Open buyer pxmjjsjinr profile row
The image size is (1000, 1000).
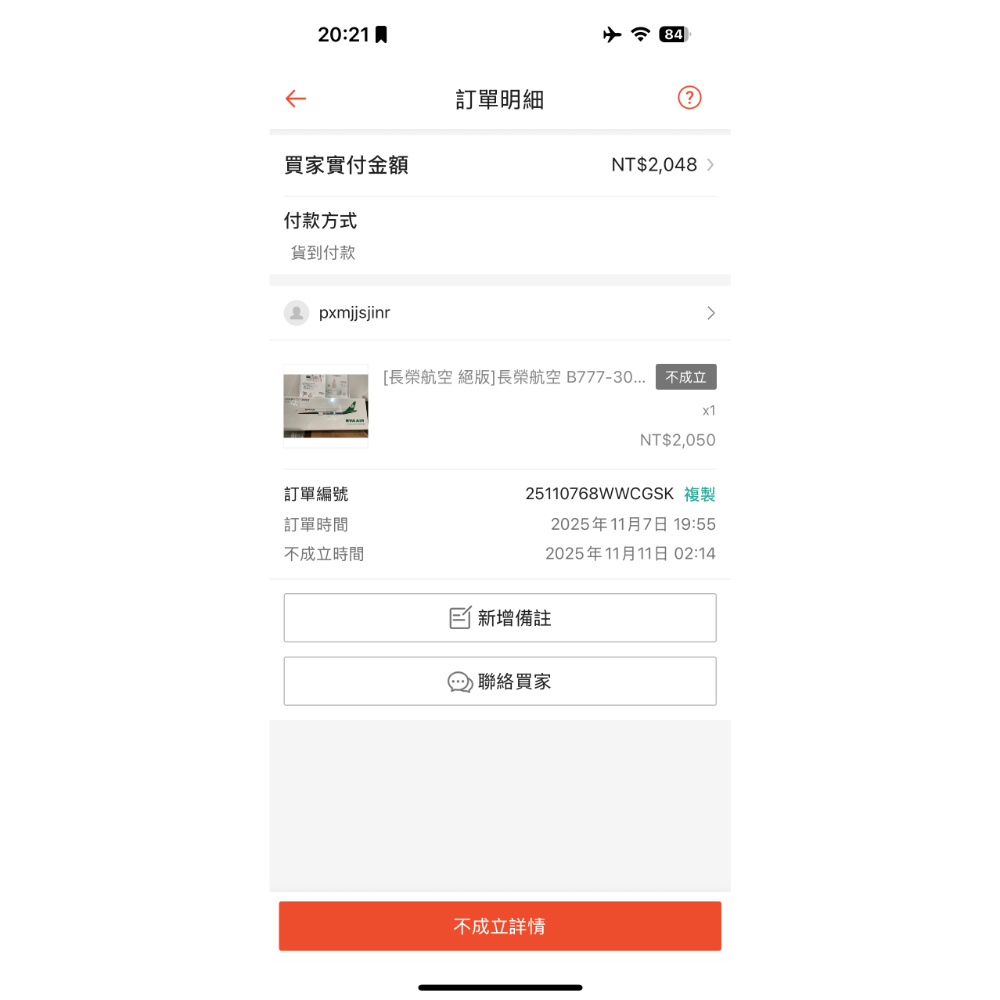tap(500, 313)
